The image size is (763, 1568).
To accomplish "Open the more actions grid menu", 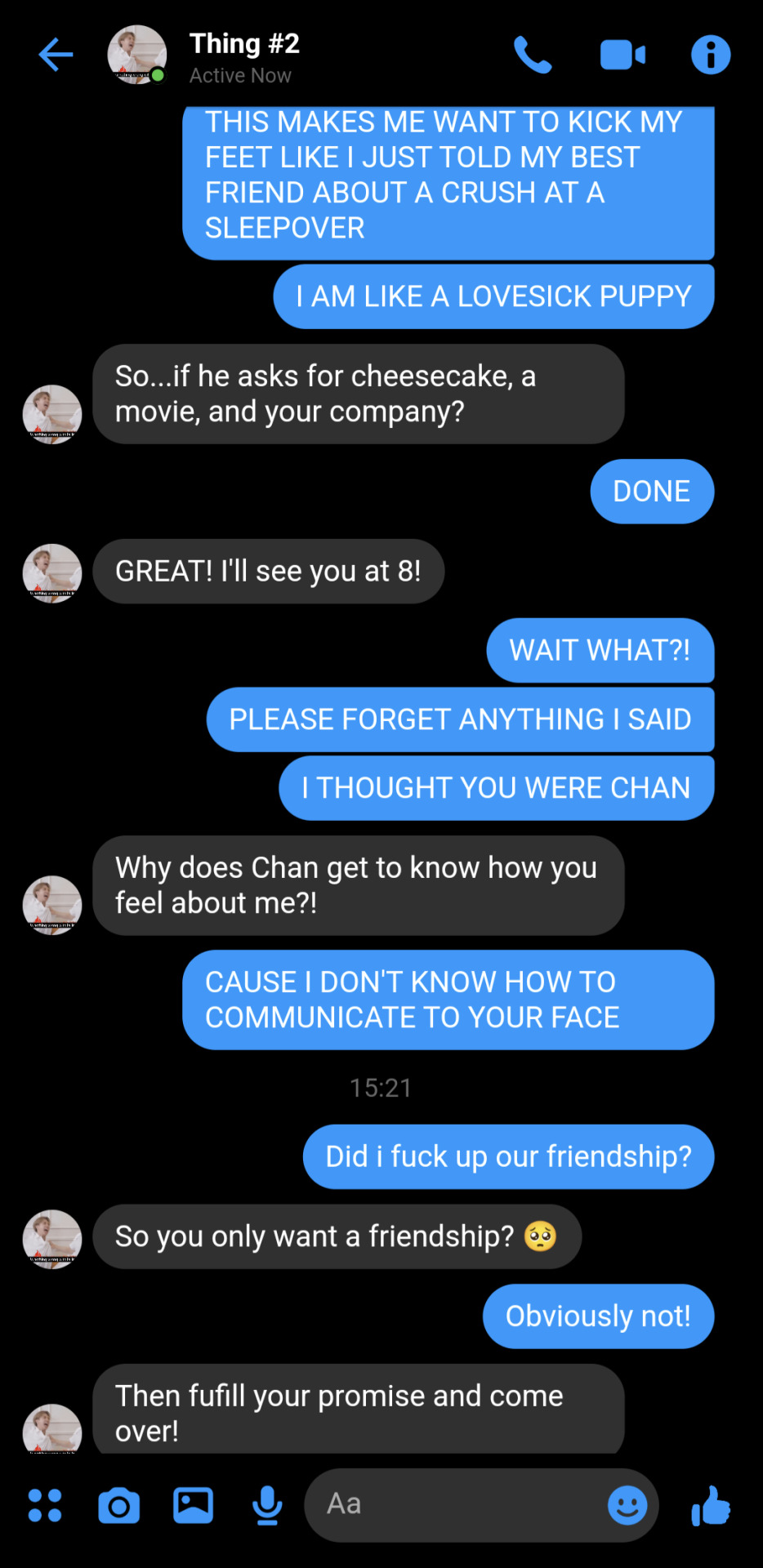I will [x=45, y=1505].
